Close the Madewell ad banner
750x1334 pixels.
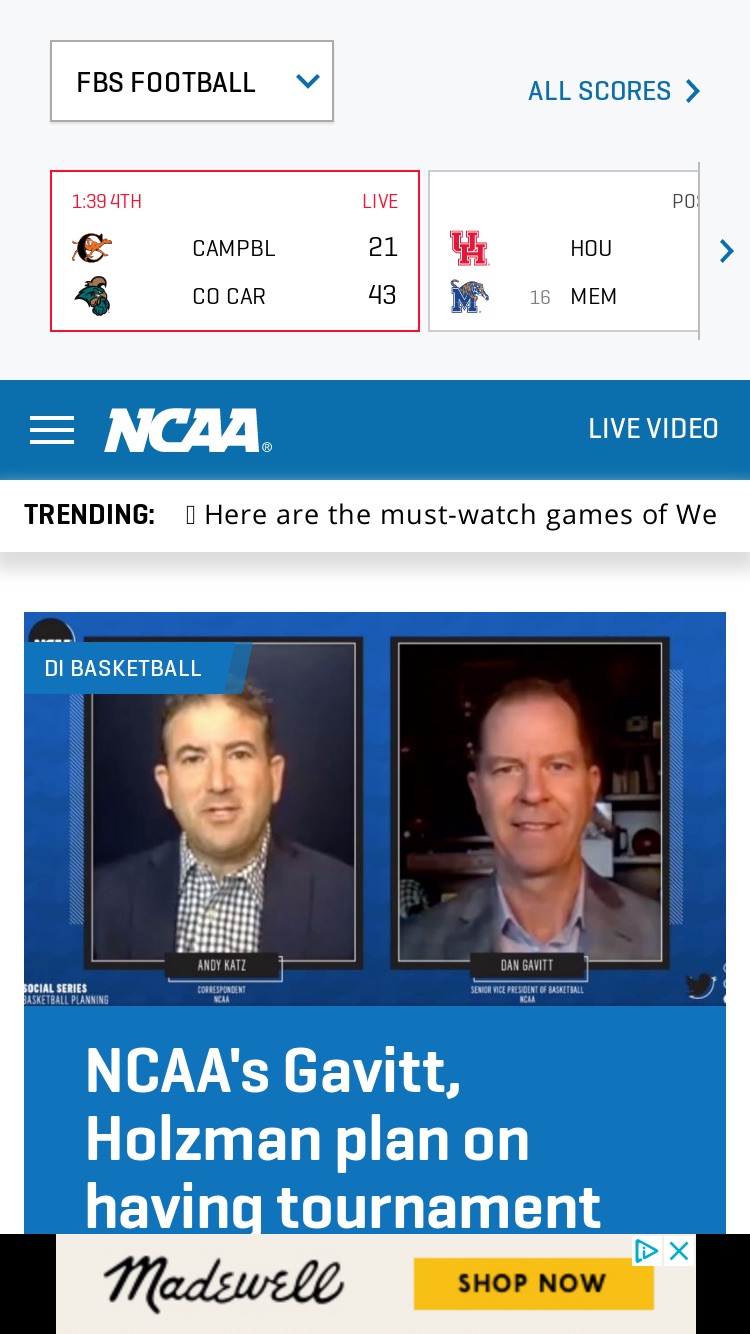coord(679,1251)
